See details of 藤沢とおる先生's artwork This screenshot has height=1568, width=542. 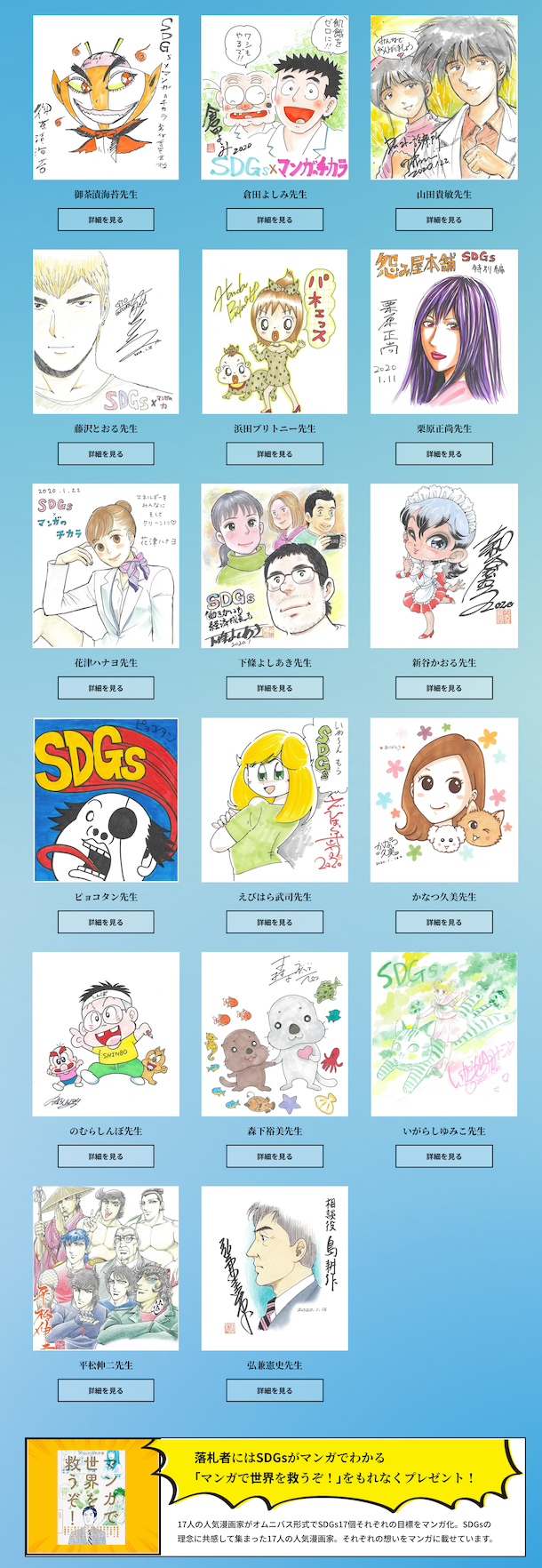[x=106, y=453]
